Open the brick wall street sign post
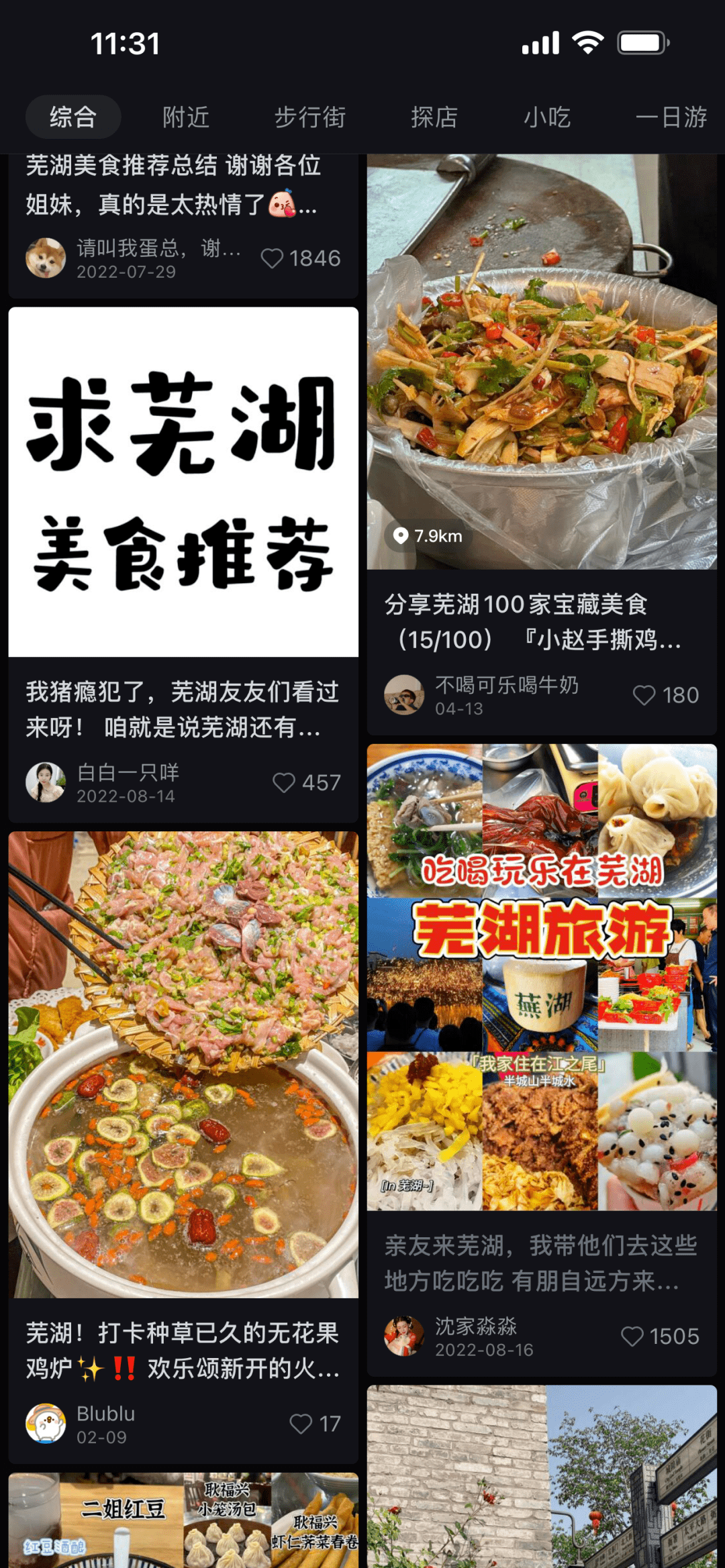 click(x=542, y=1476)
